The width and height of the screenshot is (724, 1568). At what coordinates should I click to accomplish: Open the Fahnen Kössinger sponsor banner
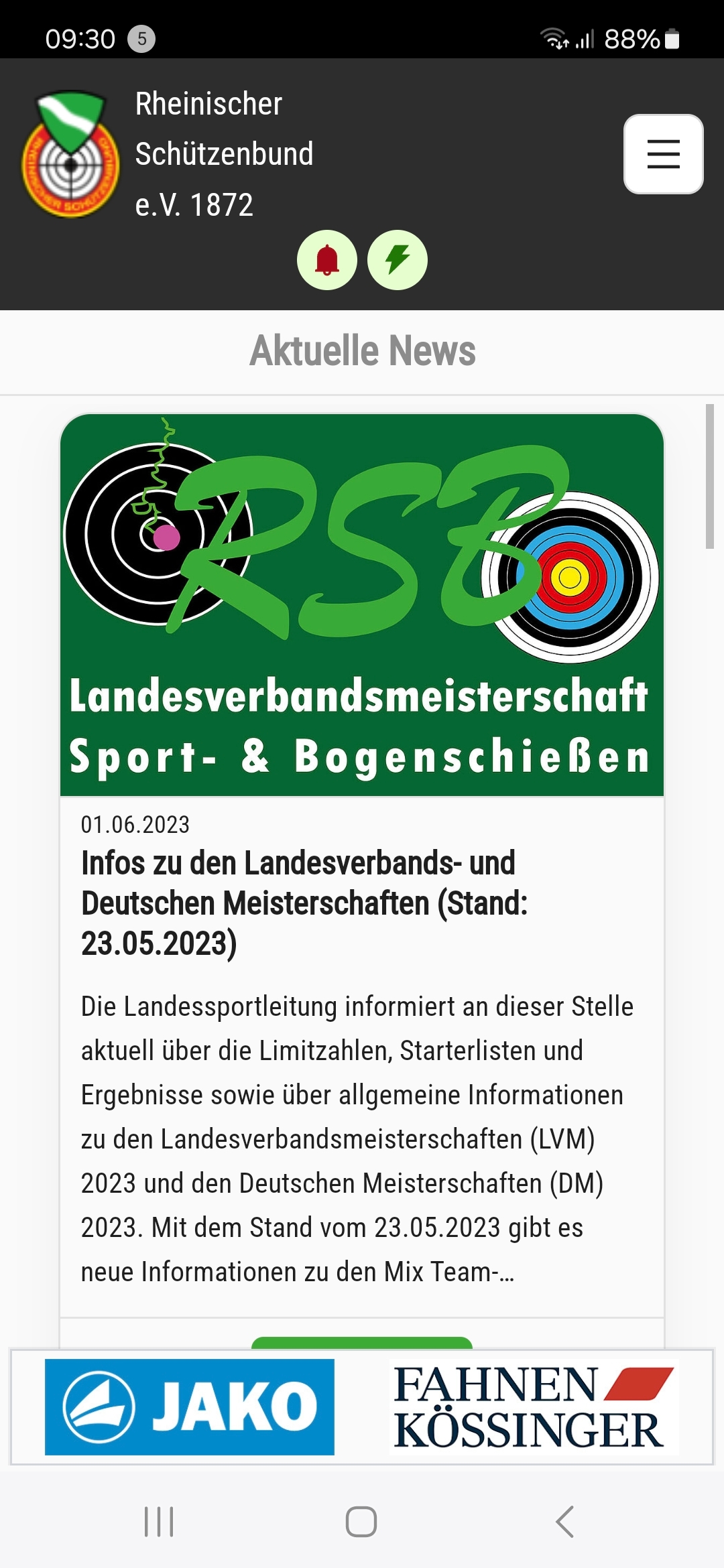point(534,1407)
